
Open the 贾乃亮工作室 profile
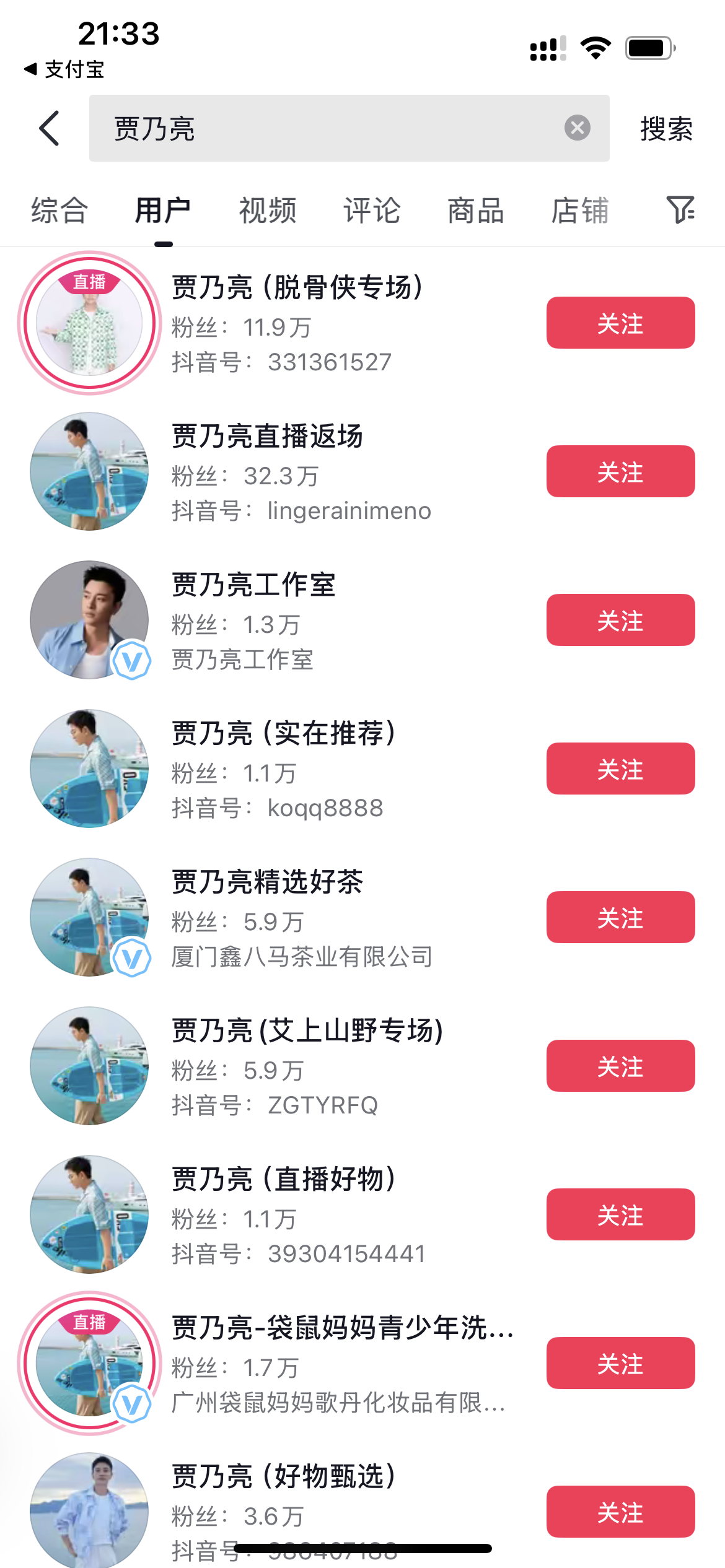coord(253,585)
